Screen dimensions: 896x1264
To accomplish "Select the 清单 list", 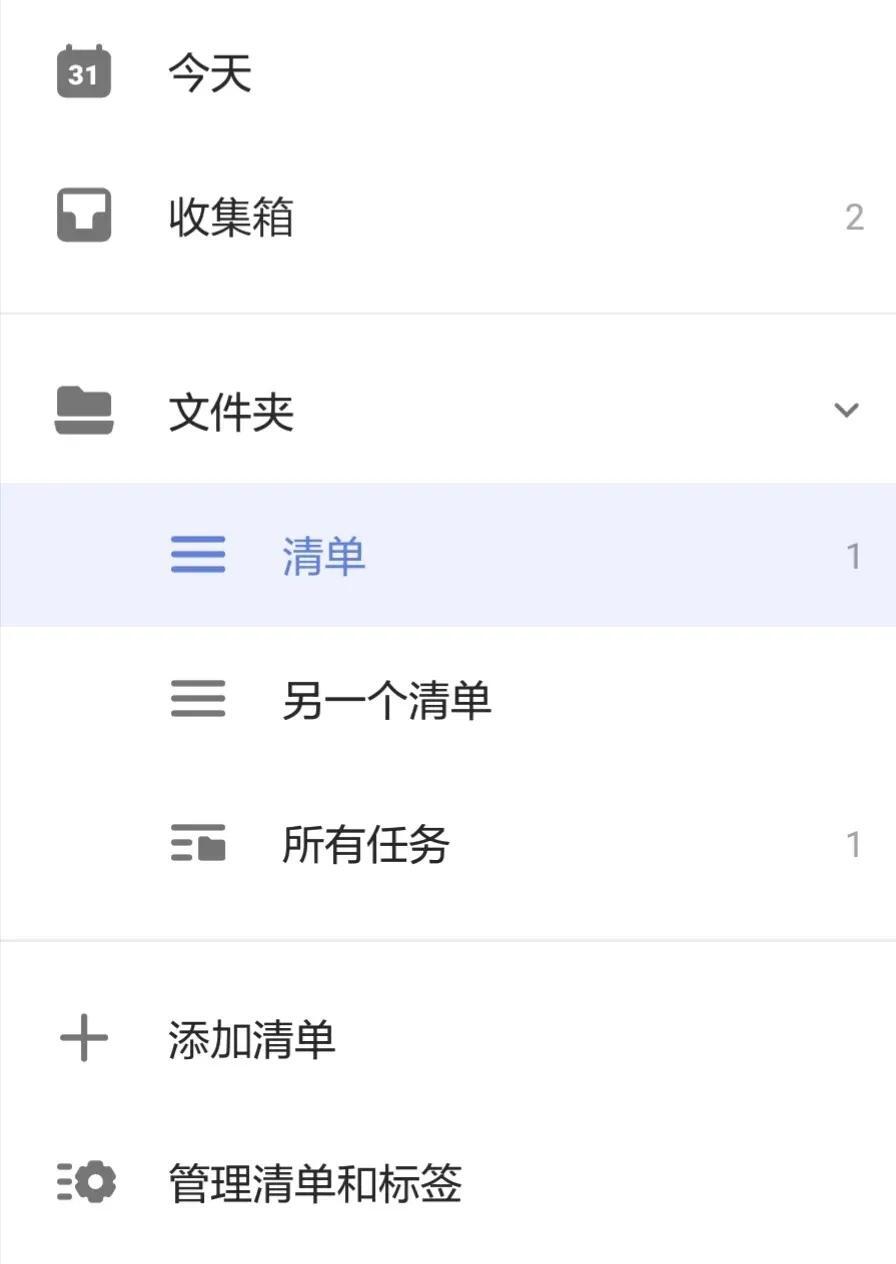I will [x=323, y=556].
